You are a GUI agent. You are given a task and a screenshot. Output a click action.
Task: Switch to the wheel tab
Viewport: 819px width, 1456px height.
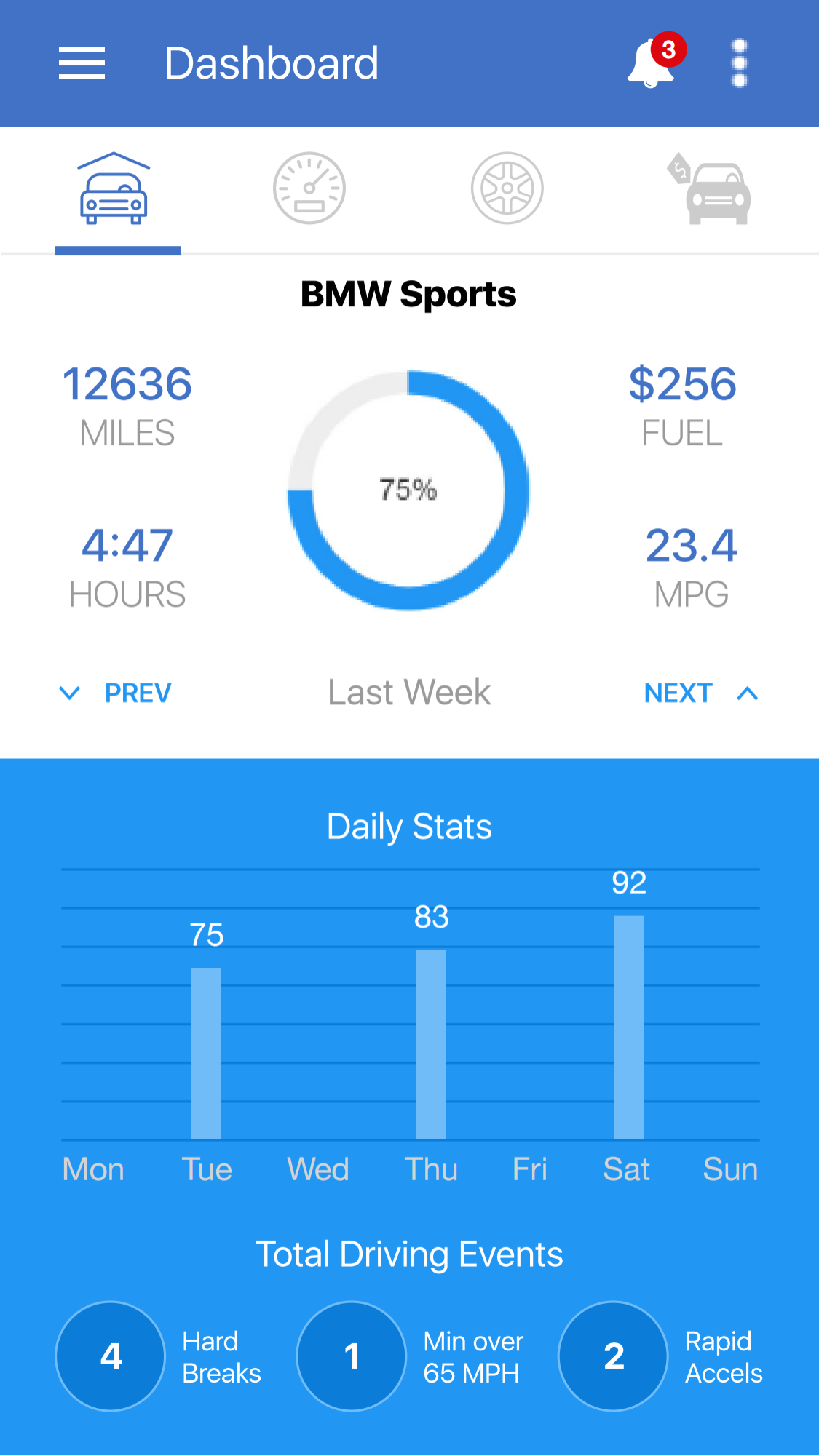(x=507, y=188)
